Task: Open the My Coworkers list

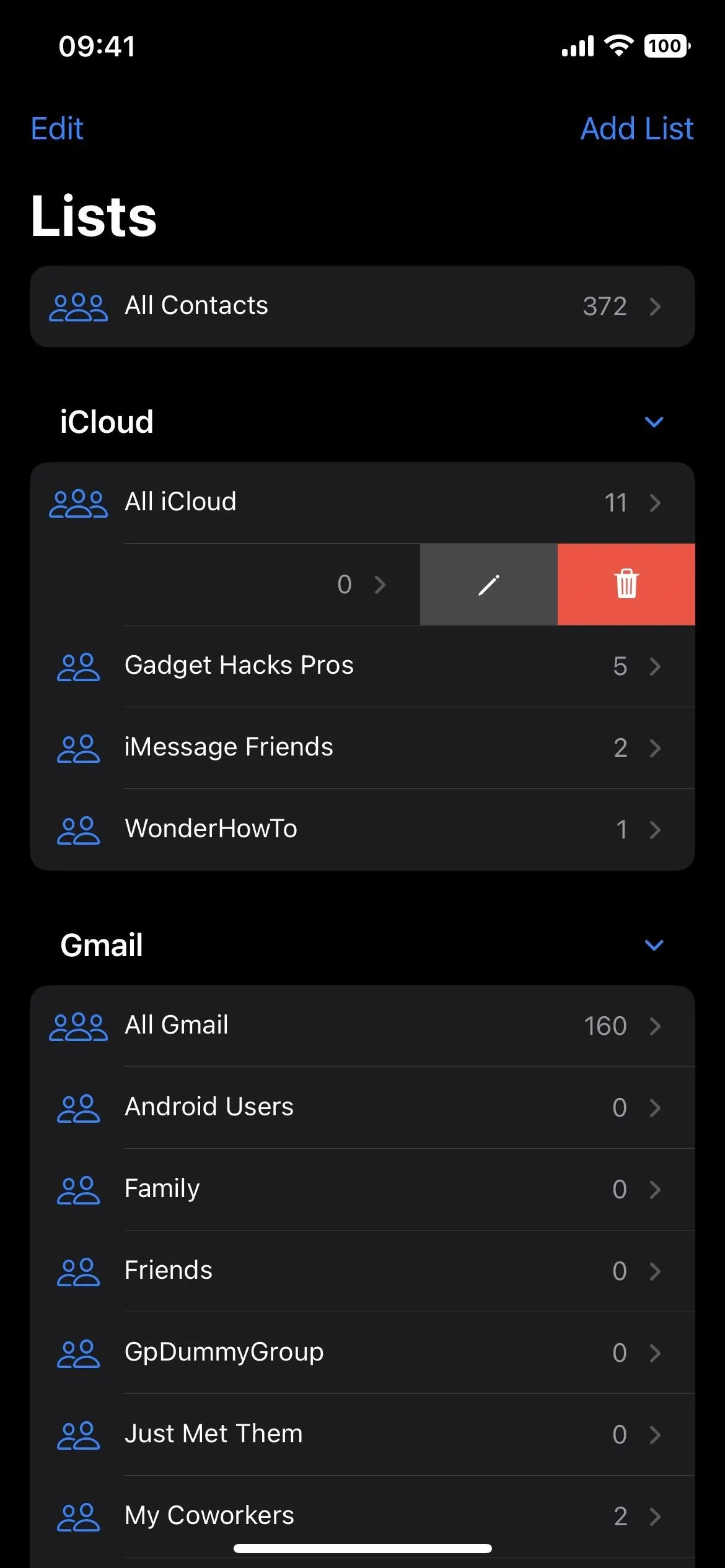Action: (x=362, y=1516)
